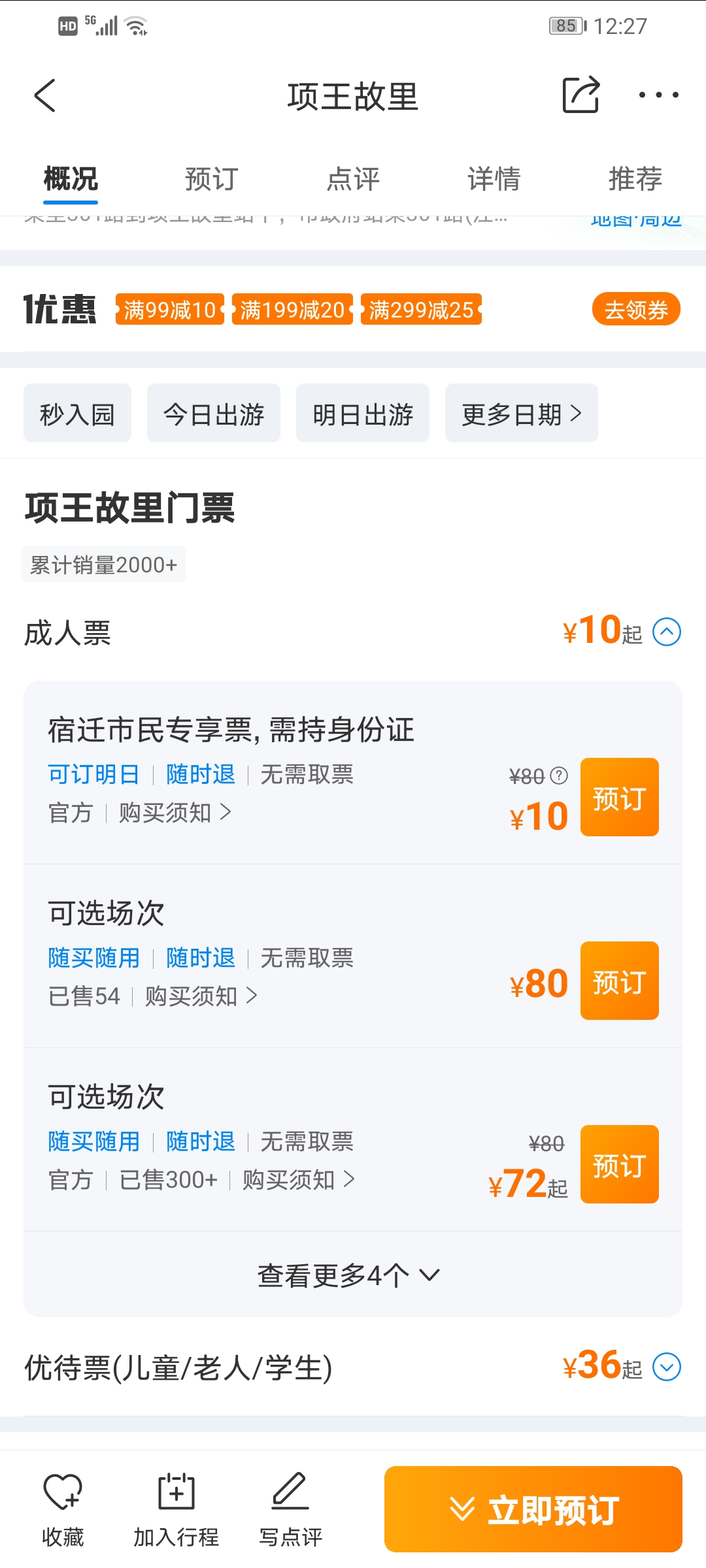Tap 立即预订 at the bottom

pos(533,1509)
